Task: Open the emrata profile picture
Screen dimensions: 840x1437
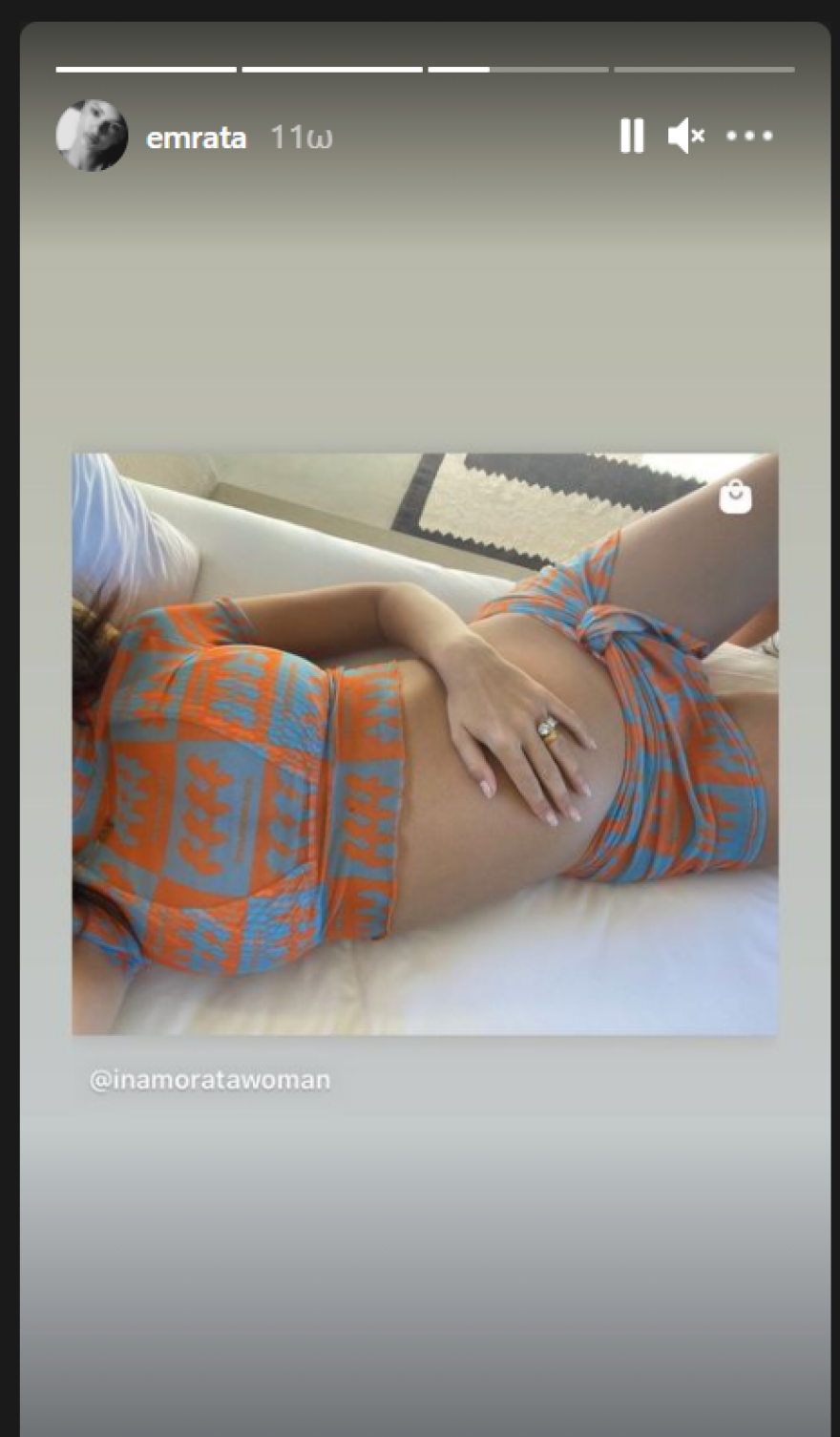Action: point(93,136)
